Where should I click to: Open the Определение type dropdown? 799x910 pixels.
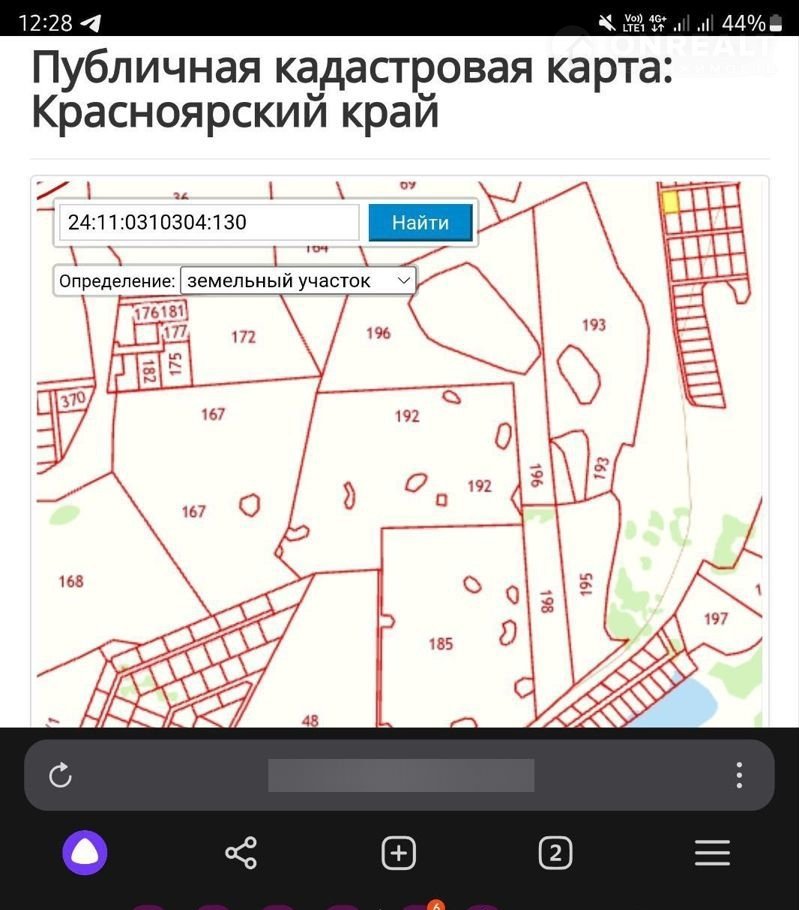point(298,281)
